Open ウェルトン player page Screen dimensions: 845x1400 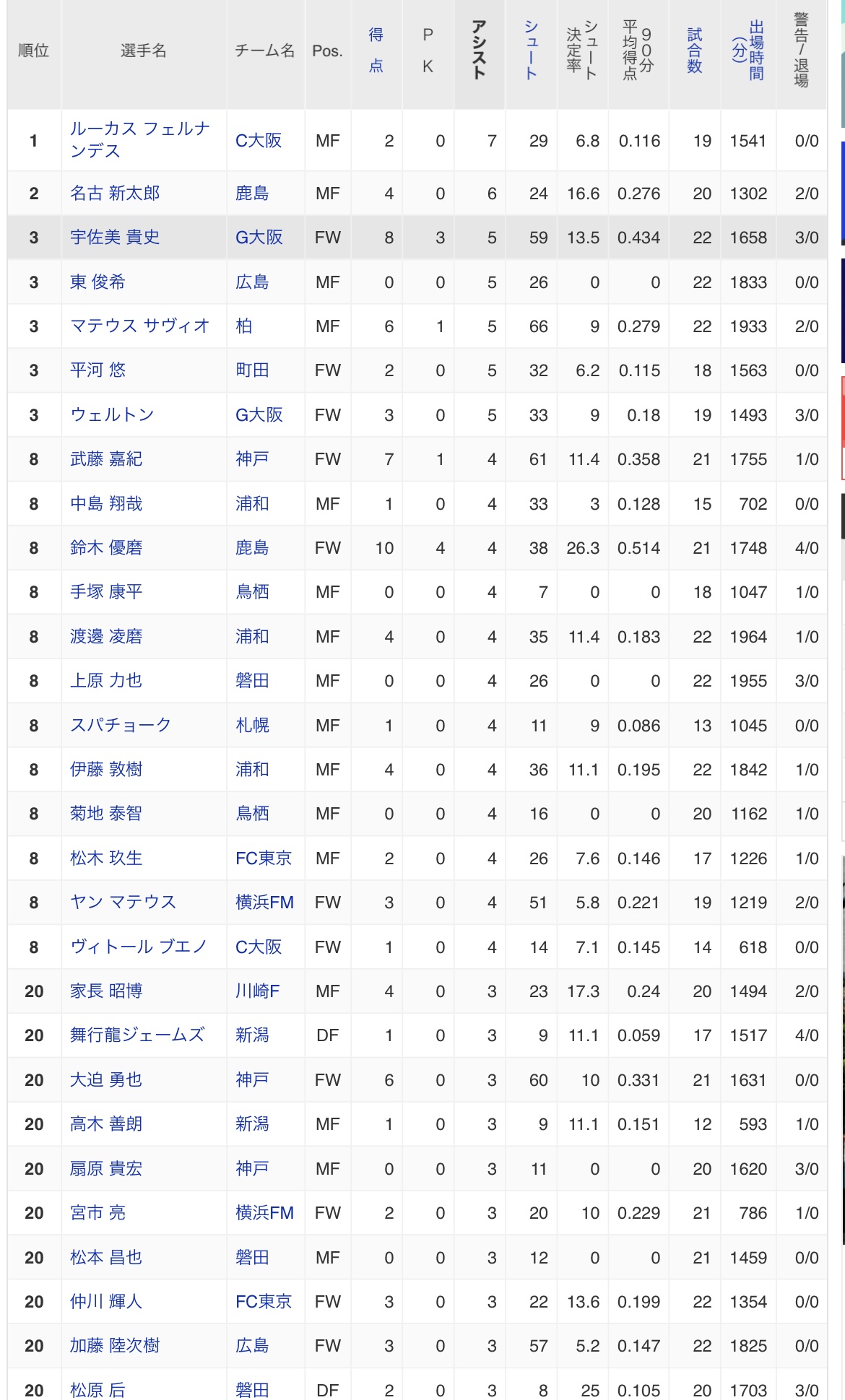112,414
